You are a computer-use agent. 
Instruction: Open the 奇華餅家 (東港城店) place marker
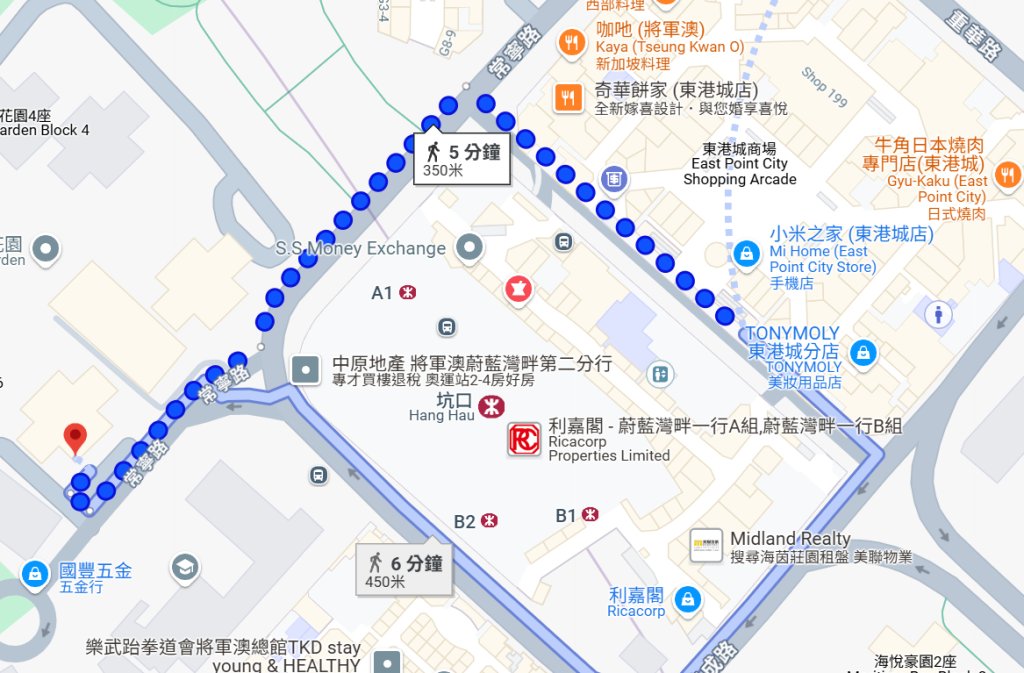click(x=568, y=98)
